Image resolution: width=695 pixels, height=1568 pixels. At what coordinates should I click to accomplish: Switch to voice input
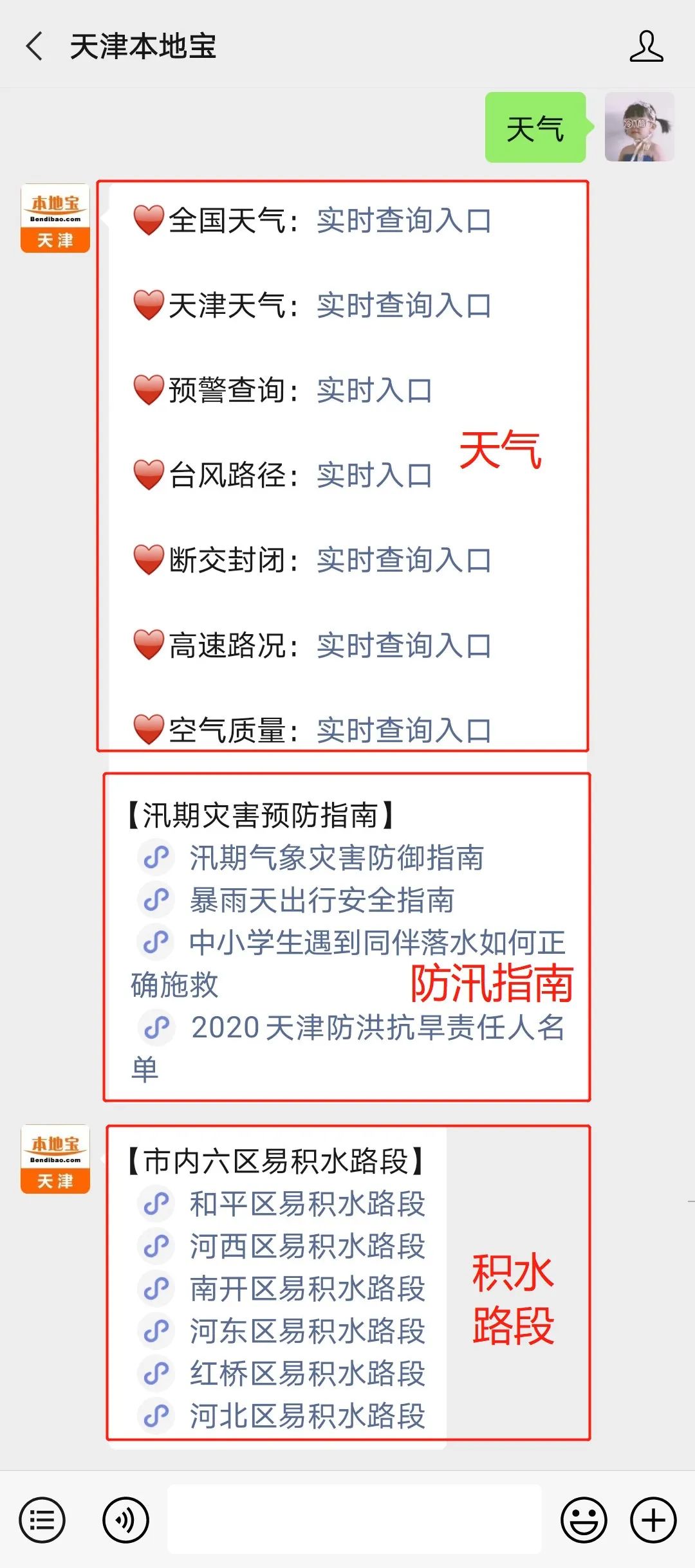click(125, 1520)
